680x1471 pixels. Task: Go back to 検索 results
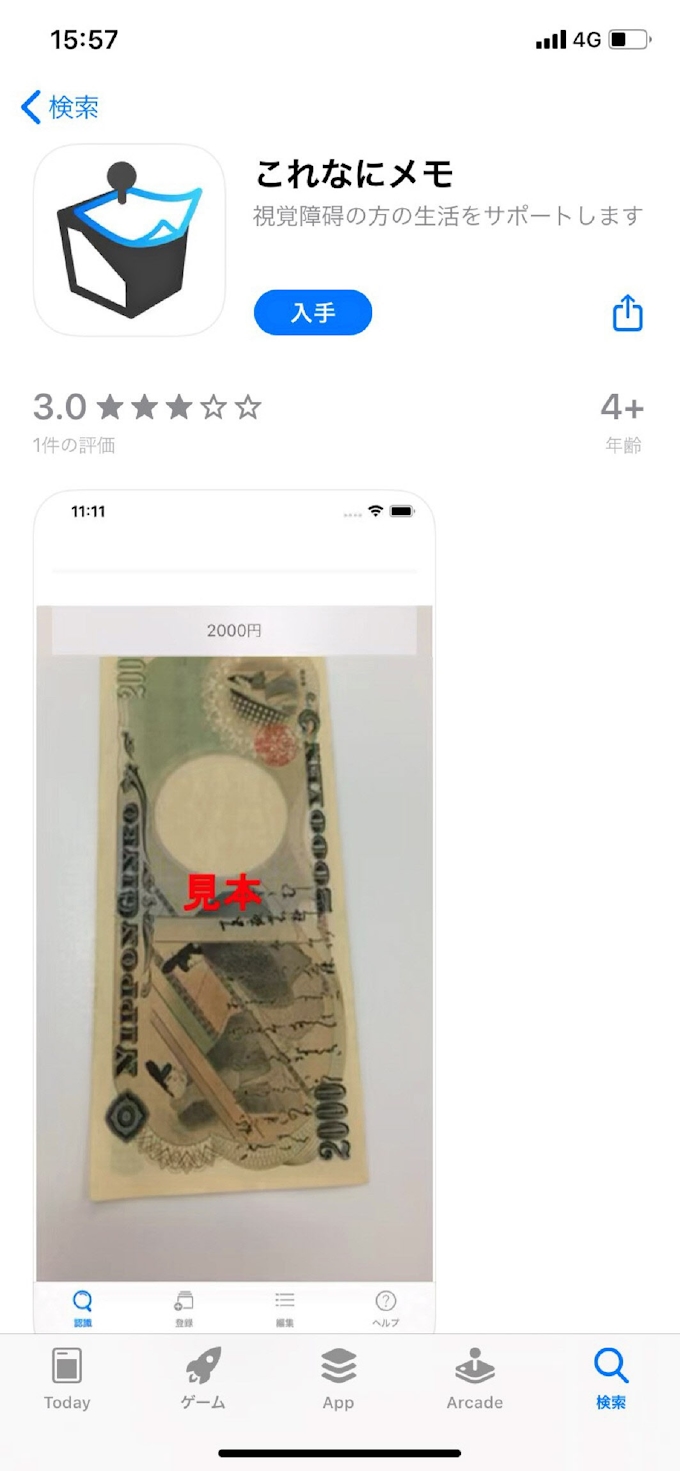60,107
